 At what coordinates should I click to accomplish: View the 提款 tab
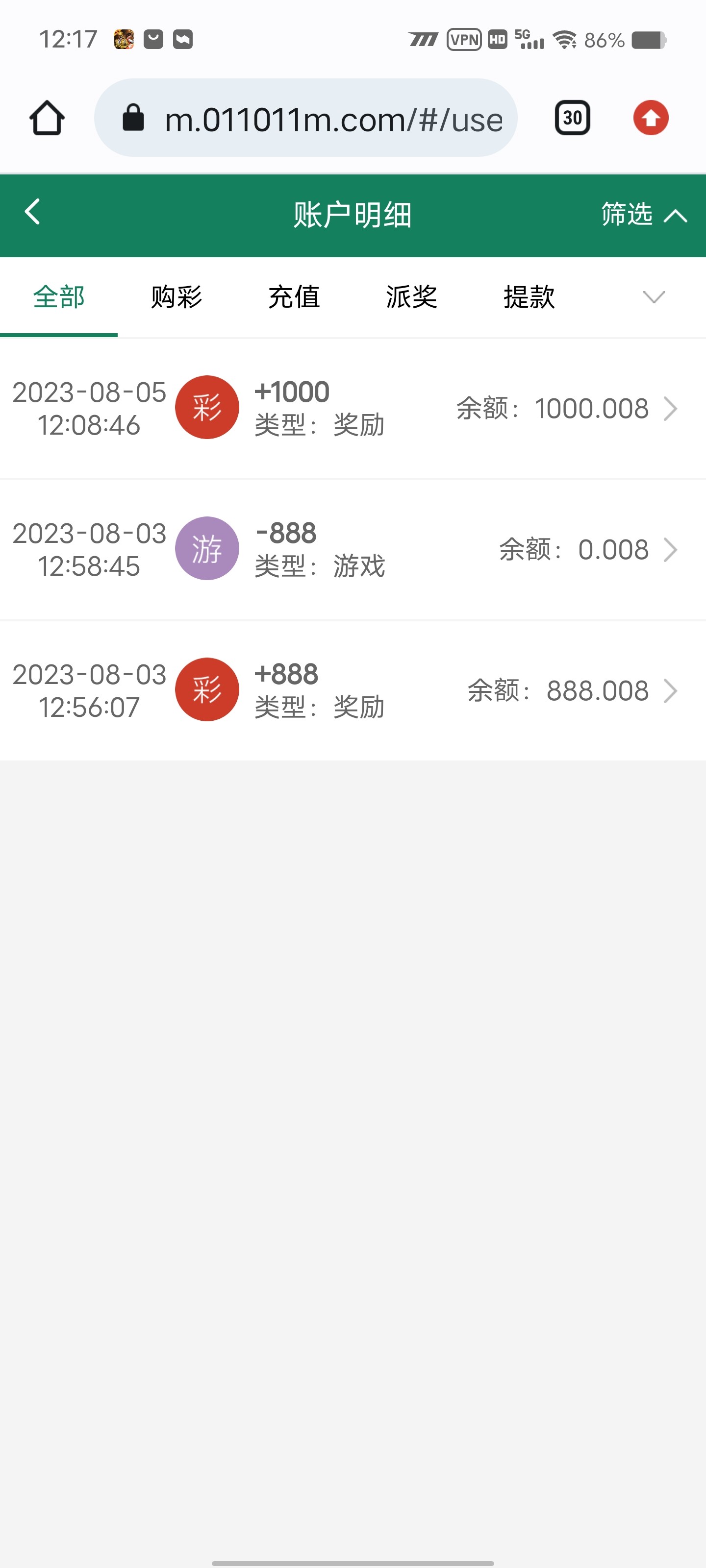[529, 297]
